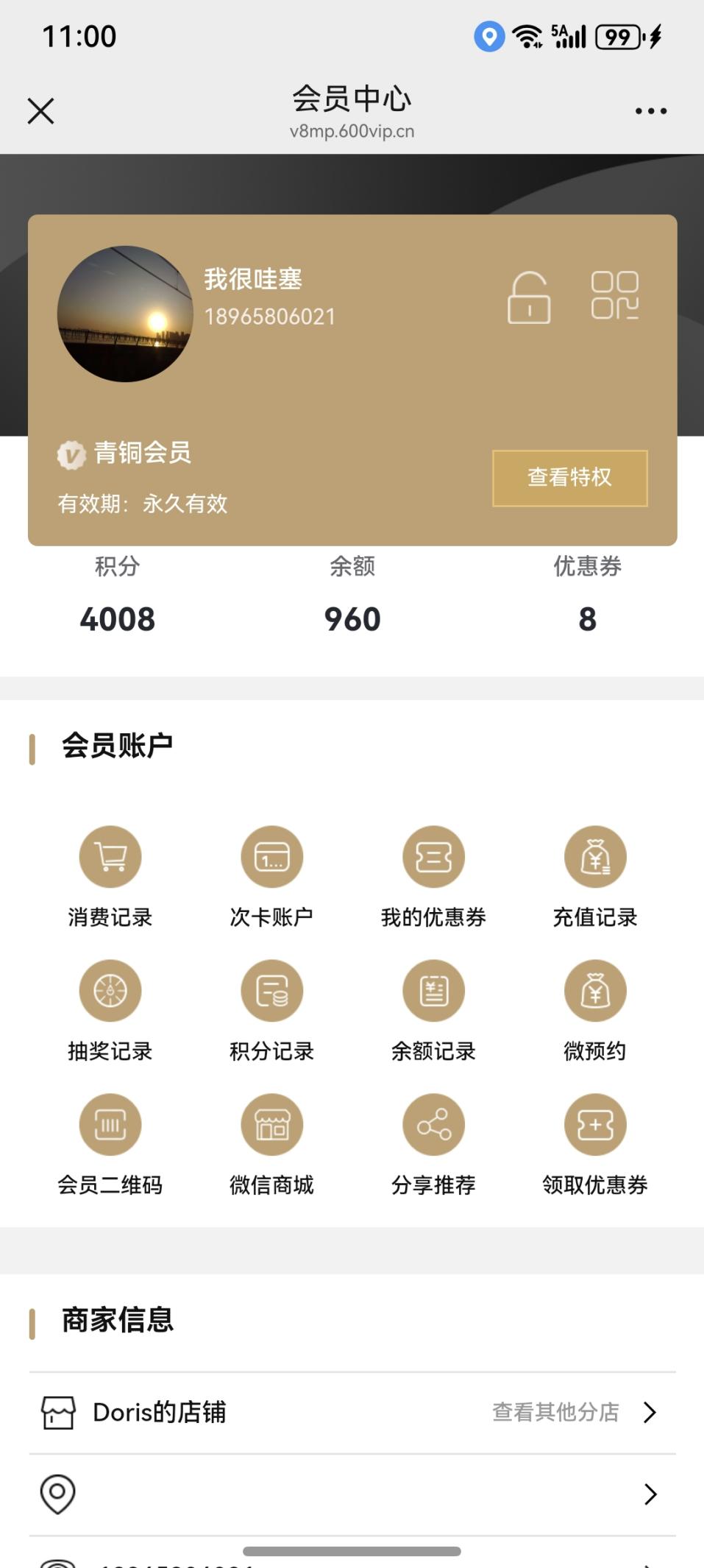This screenshot has height=1568, width=704.
Task: Close the 会员中心 page
Action: 41,112
